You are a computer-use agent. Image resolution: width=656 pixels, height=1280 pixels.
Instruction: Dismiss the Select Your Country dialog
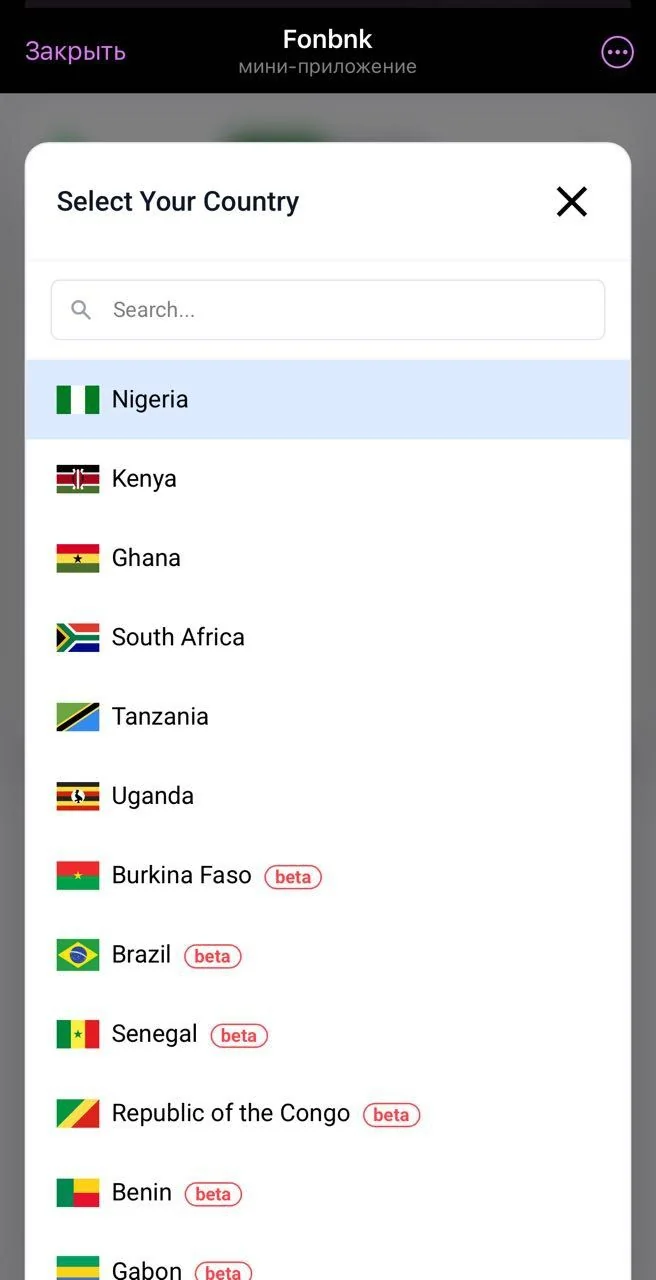(x=572, y=202)
